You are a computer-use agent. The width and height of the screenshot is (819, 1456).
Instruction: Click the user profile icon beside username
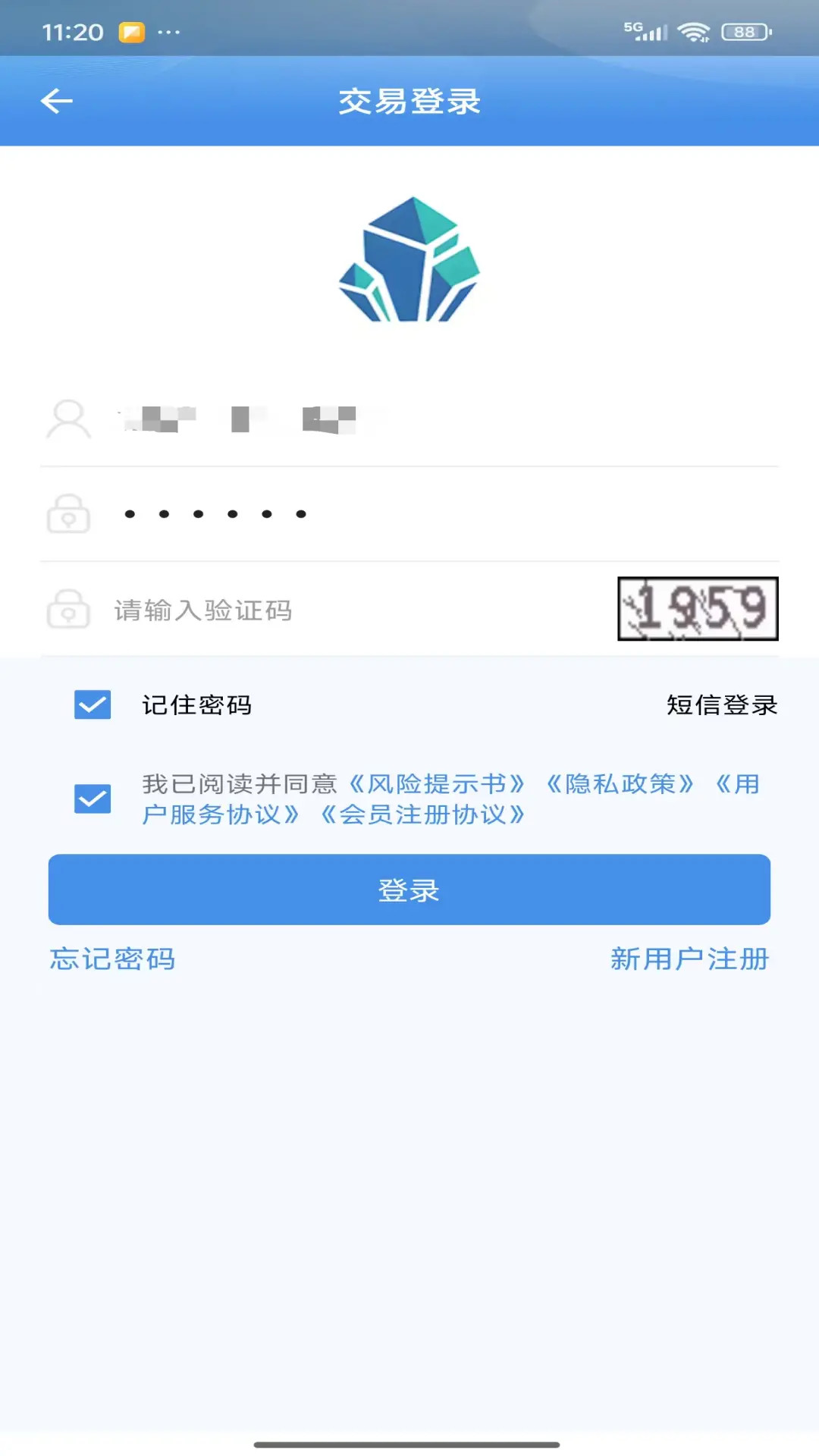tap(69, 417)
